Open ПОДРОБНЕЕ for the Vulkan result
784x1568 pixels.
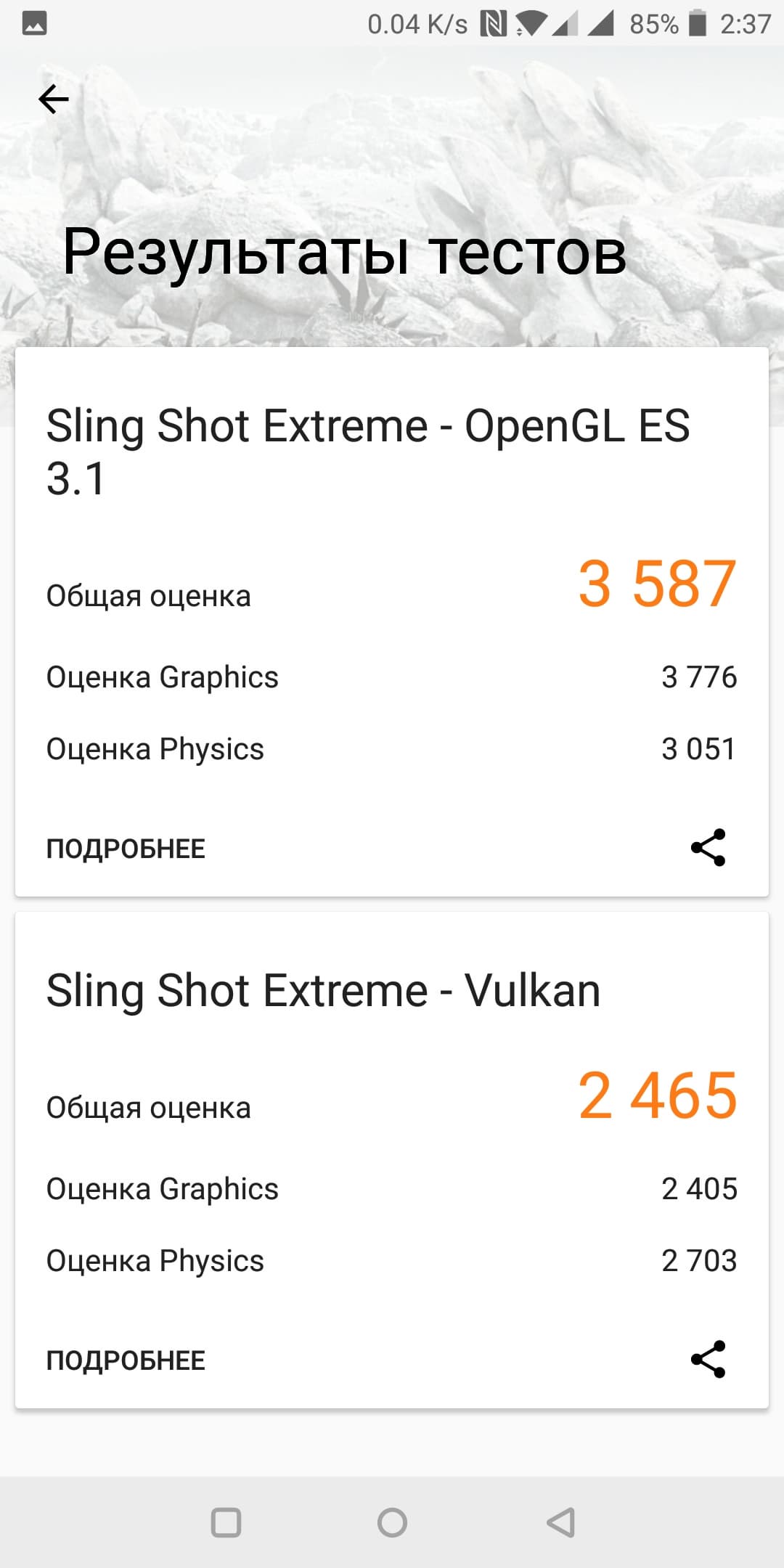[x=126, y=1360]
